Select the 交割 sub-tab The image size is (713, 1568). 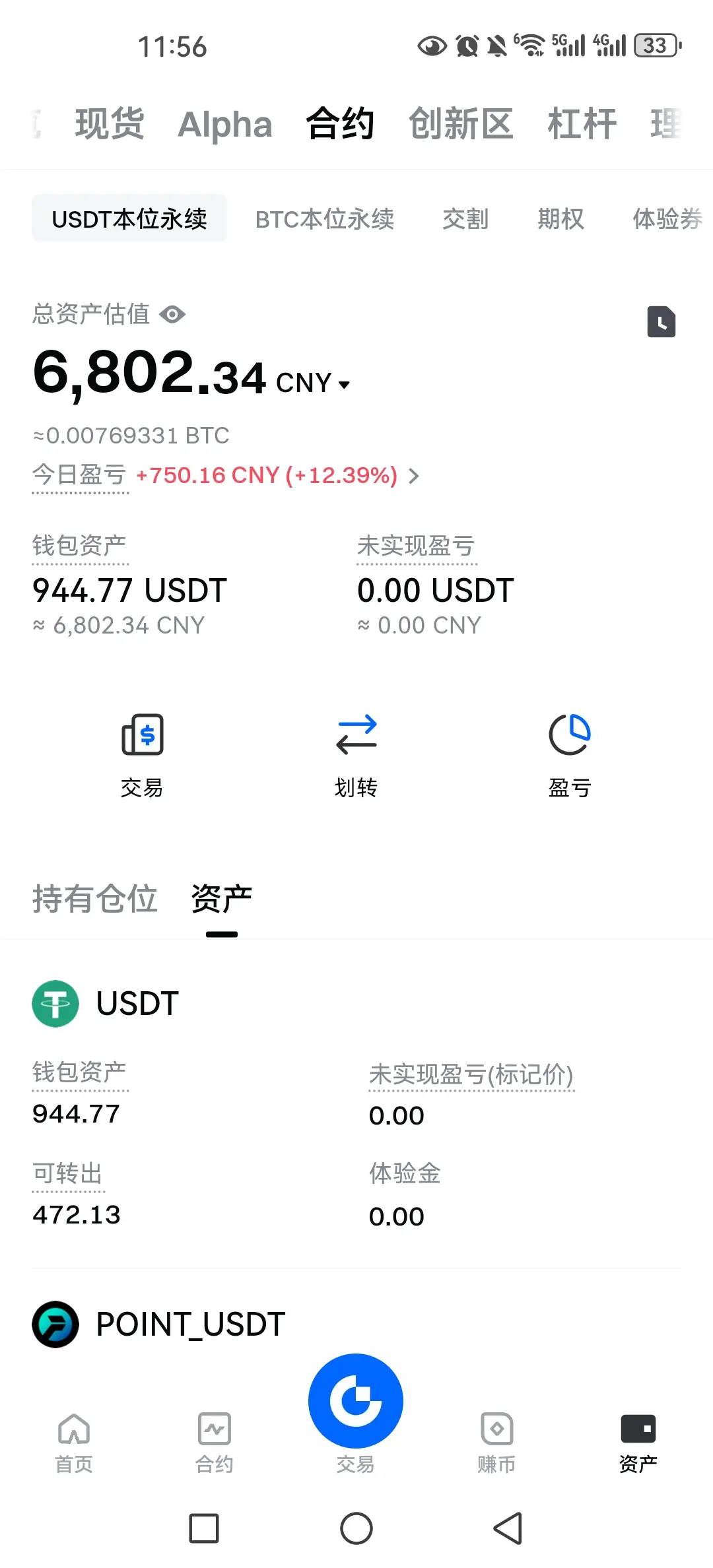pos(465,219)
